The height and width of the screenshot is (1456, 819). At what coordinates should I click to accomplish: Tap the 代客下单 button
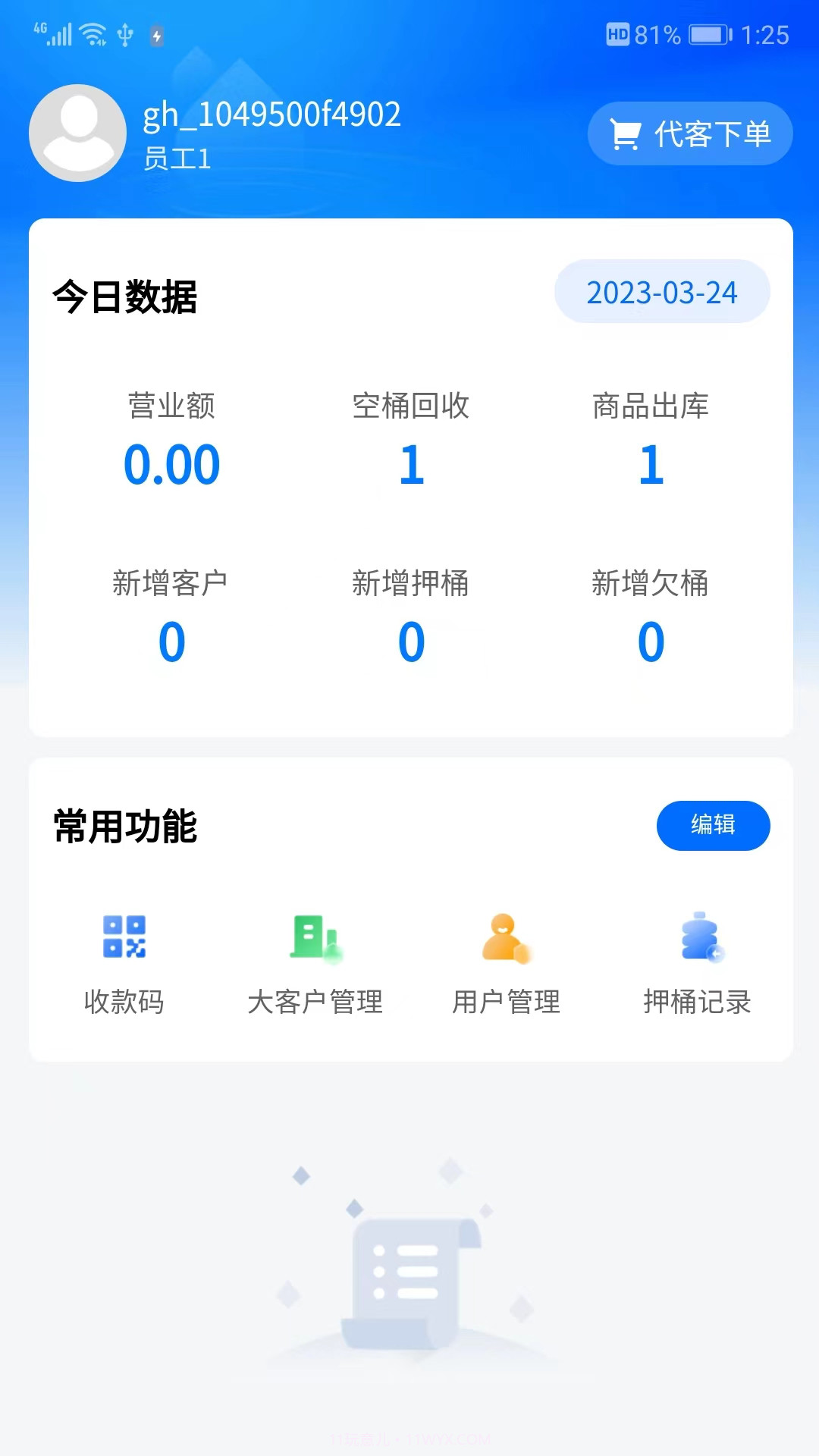690,133
